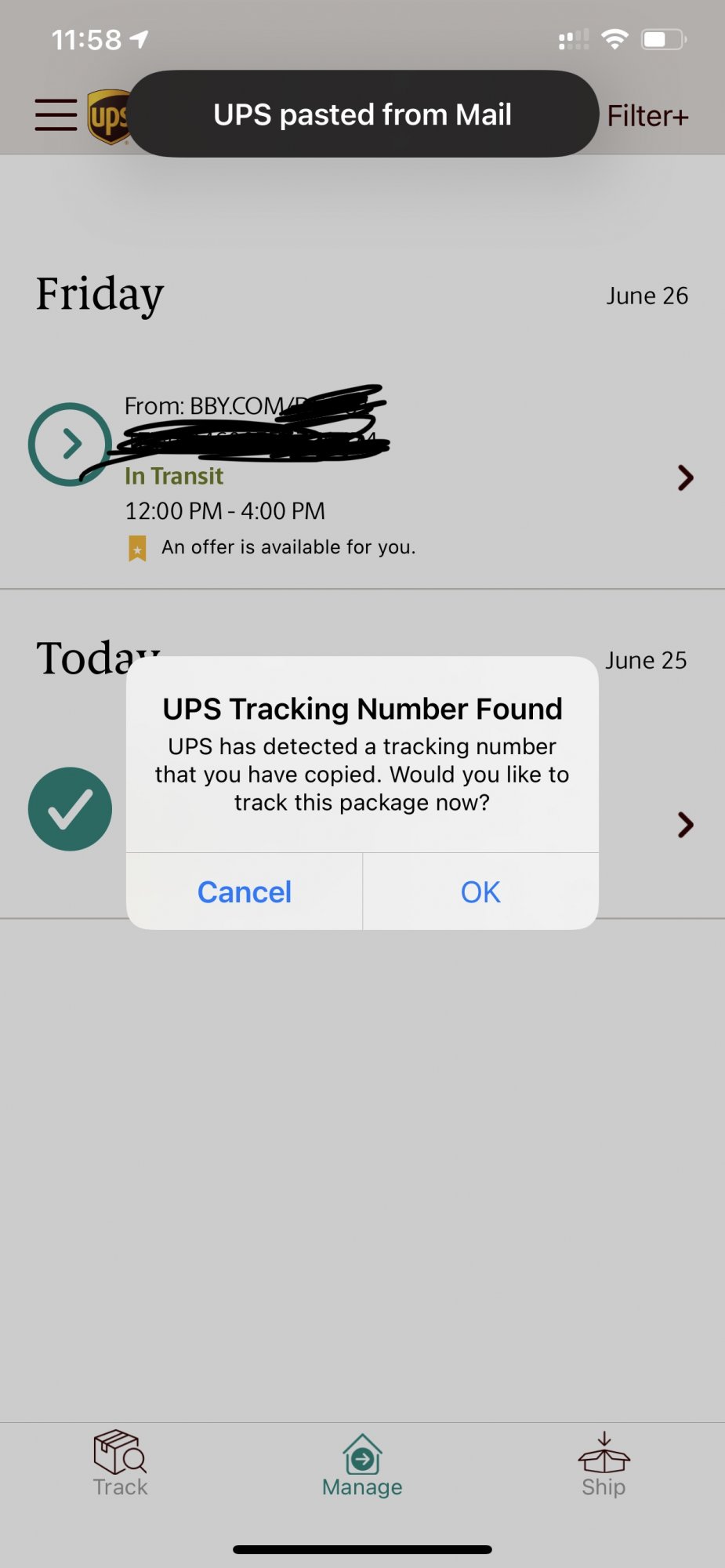Viewport: 725px width, 1568px height.
Task: Switch to the Manage tab
Action: click(x=362, y=1465)
